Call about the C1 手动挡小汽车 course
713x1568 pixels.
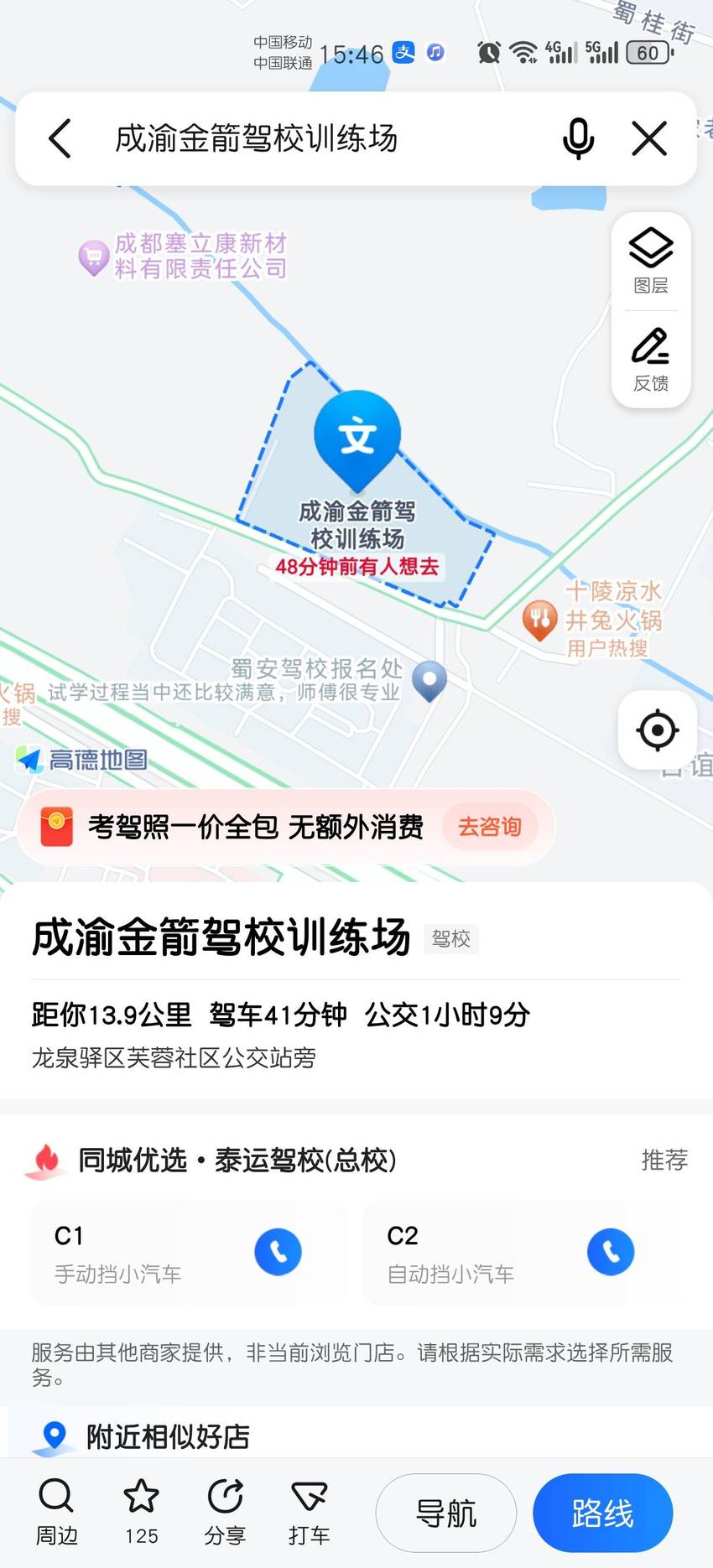click(x=278, y=1252)
